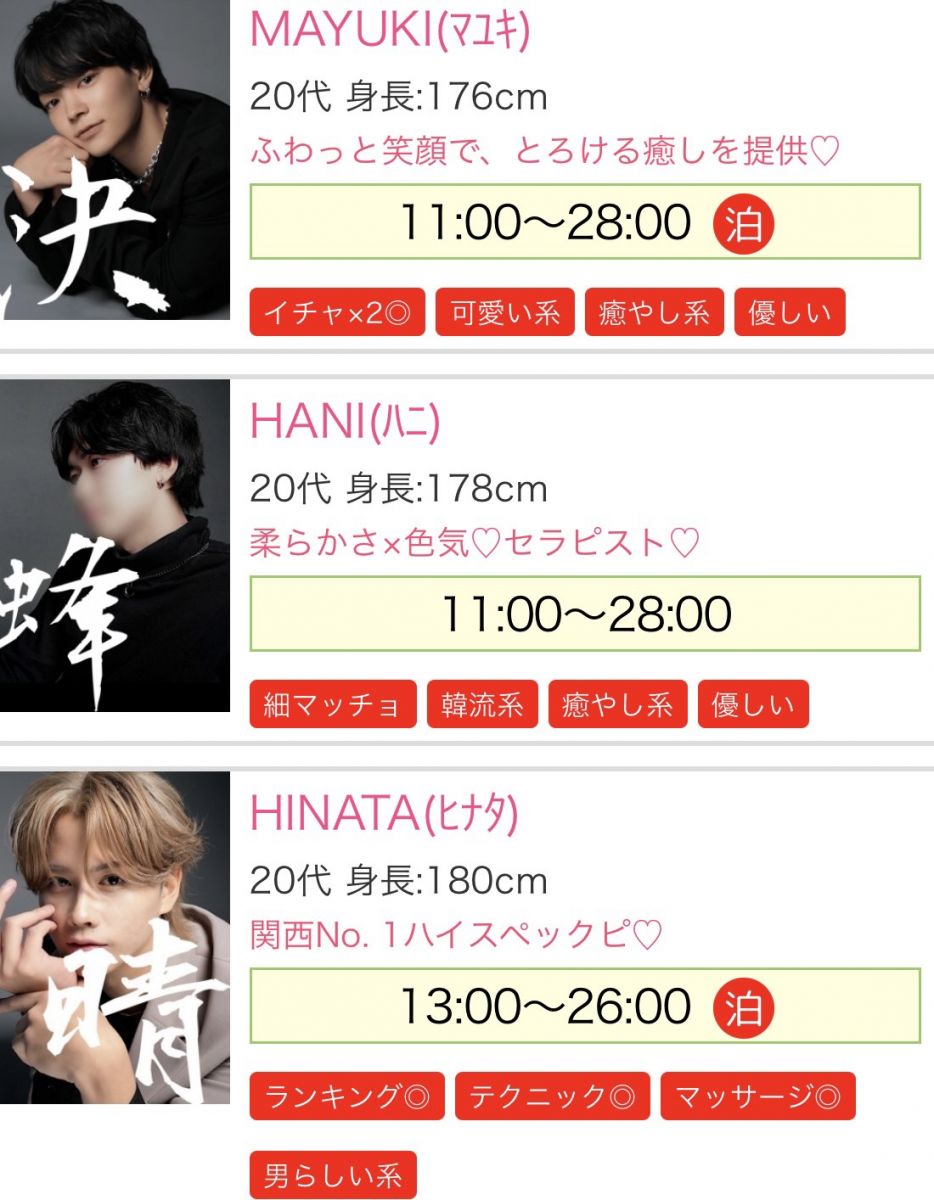Tap HANI's 優しい tag

click(753, 705)
